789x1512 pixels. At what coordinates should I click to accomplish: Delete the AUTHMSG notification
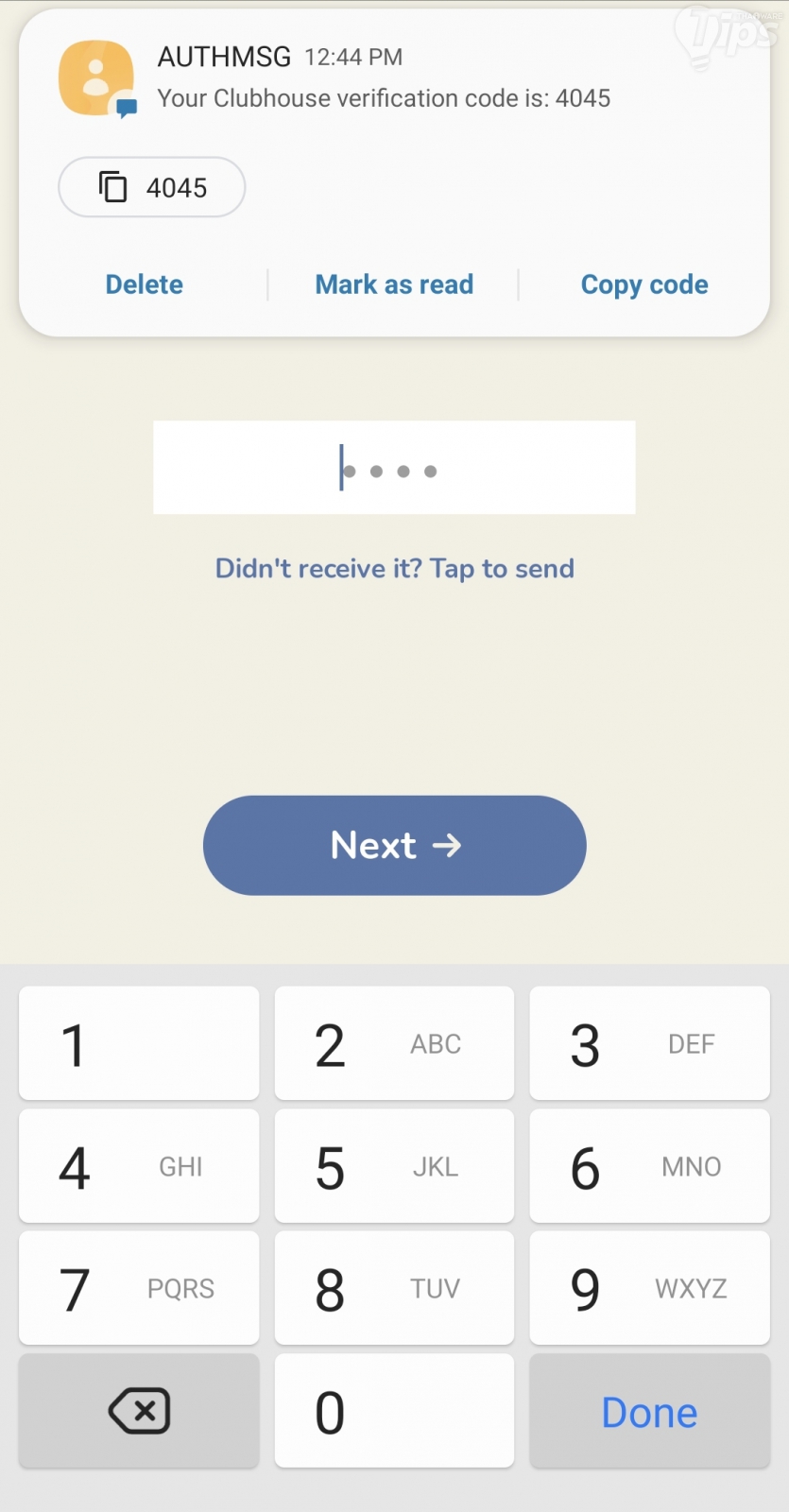coord(145,284)
